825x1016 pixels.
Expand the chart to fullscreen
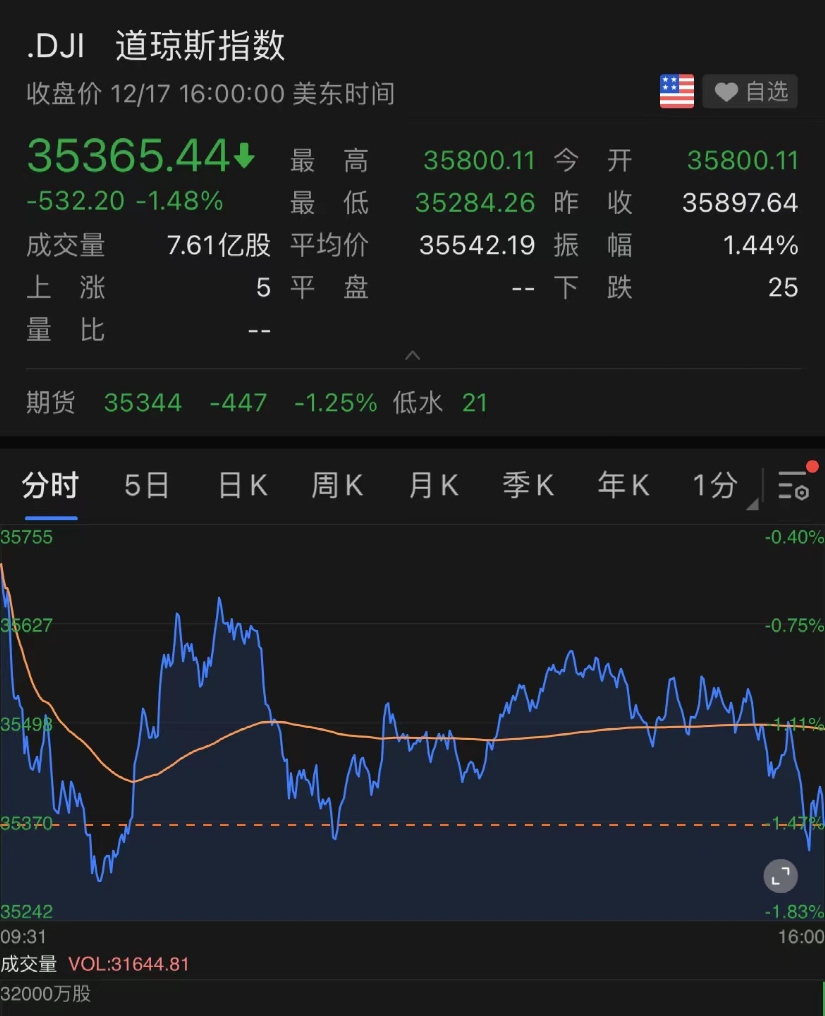click(x=780, y=877)
